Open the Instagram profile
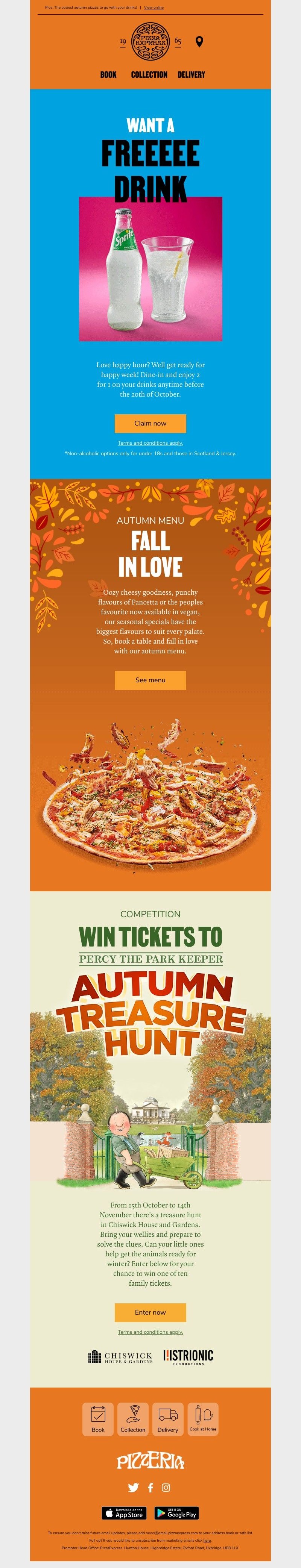Screen dimensions: 301x1568 (166, 1488)
